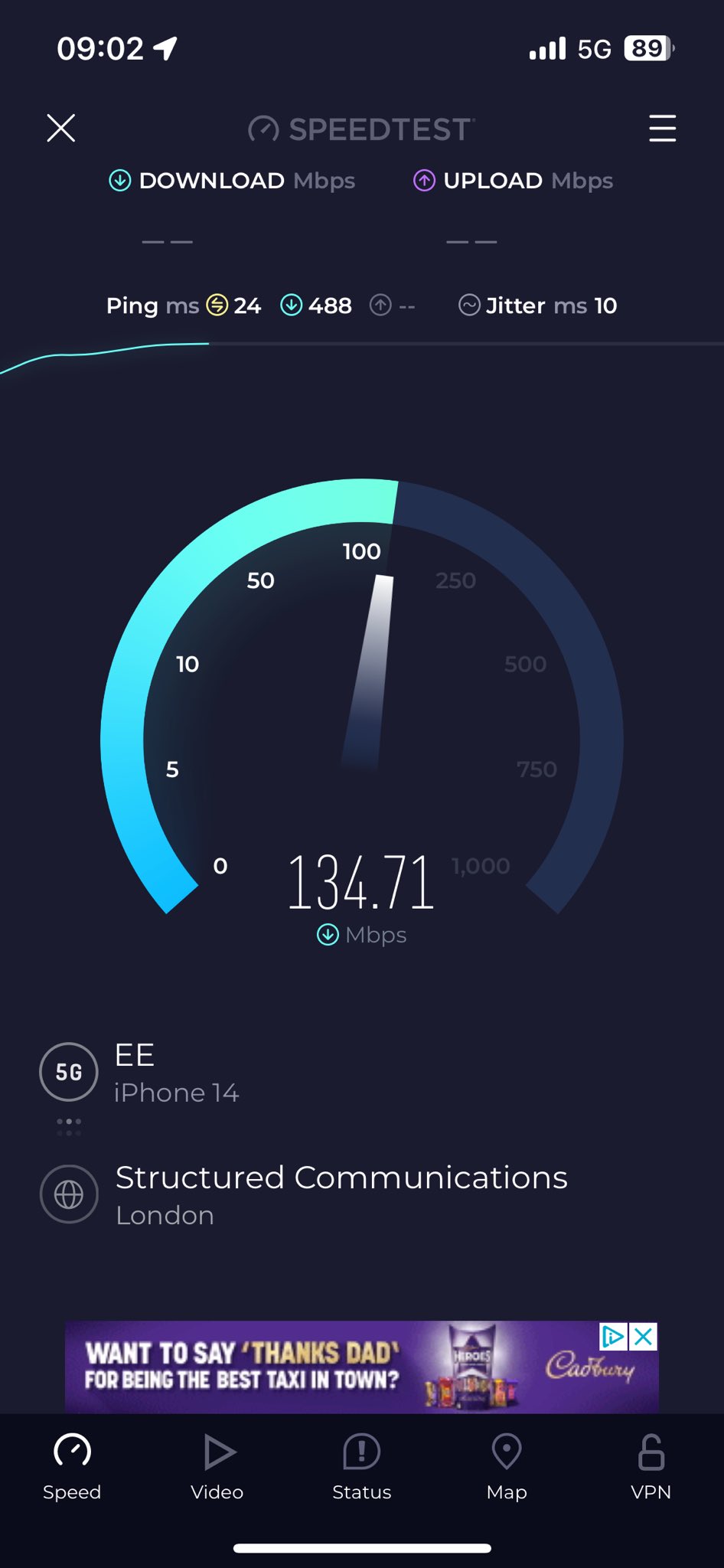Screen dimensions: 724x1568
Task: Tap the EE 5G connection row
Action: tap(176, 1072)
